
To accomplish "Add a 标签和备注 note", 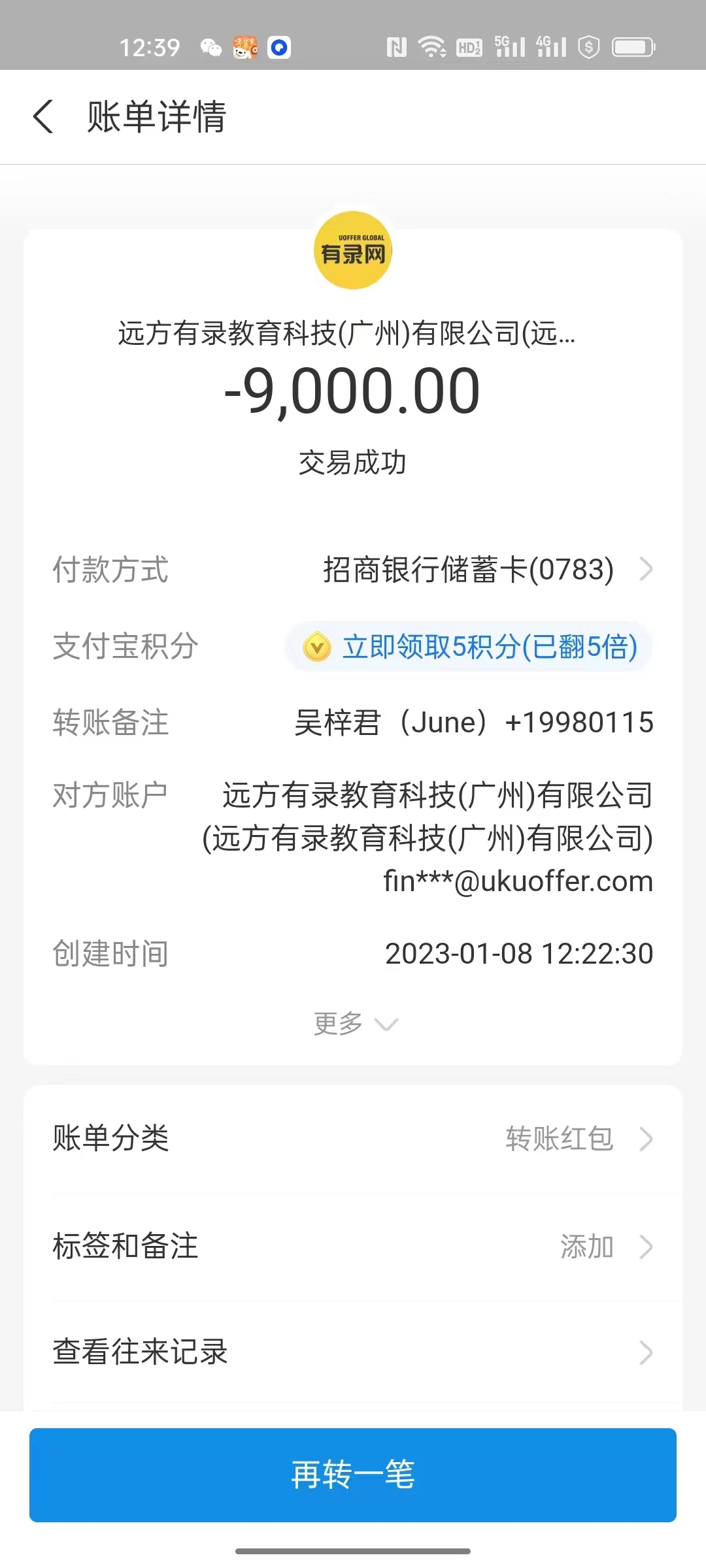I will [353, 1246].
